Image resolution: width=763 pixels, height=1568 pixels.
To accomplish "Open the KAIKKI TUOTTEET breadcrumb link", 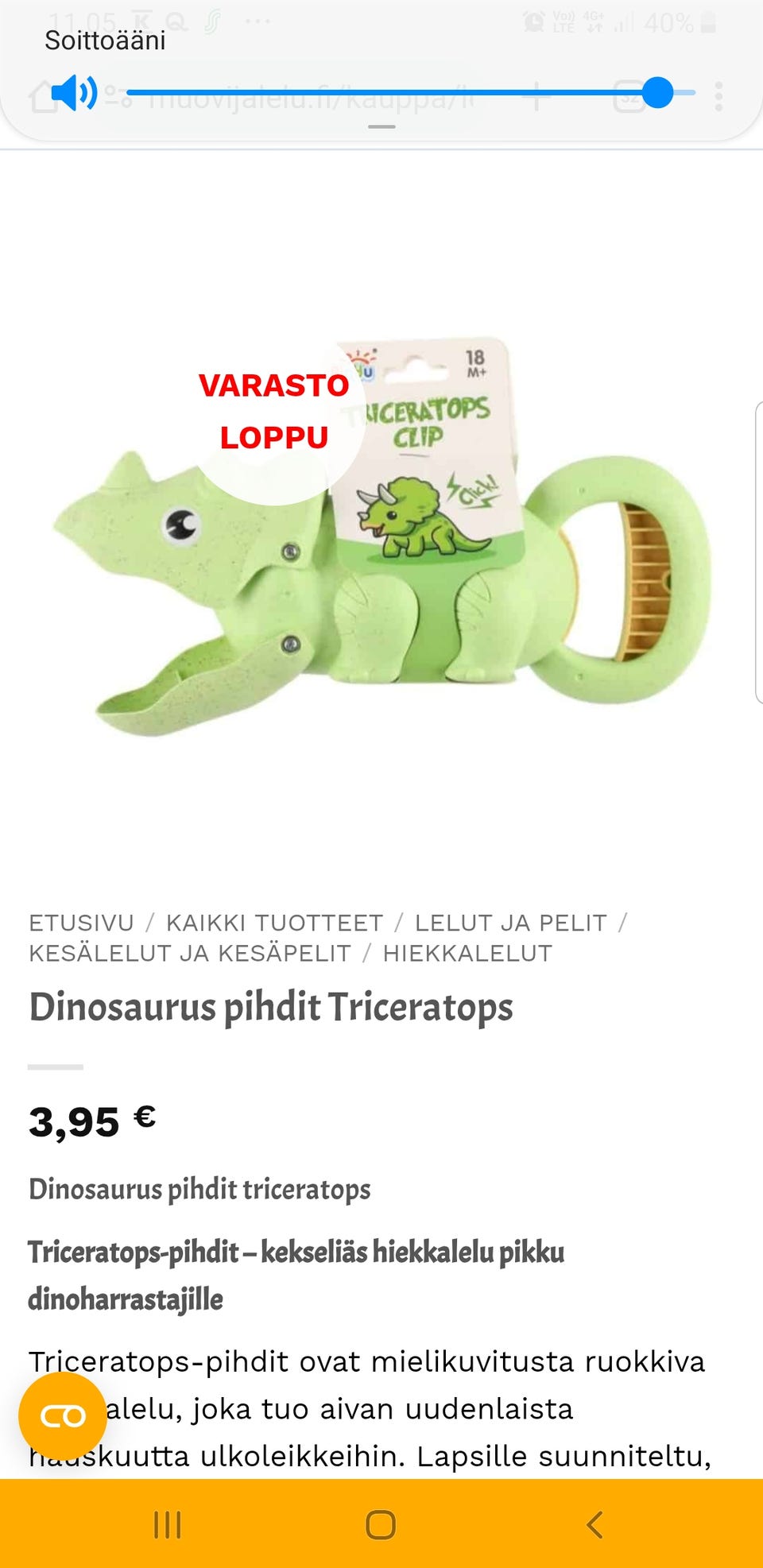I will coord(273,923).
